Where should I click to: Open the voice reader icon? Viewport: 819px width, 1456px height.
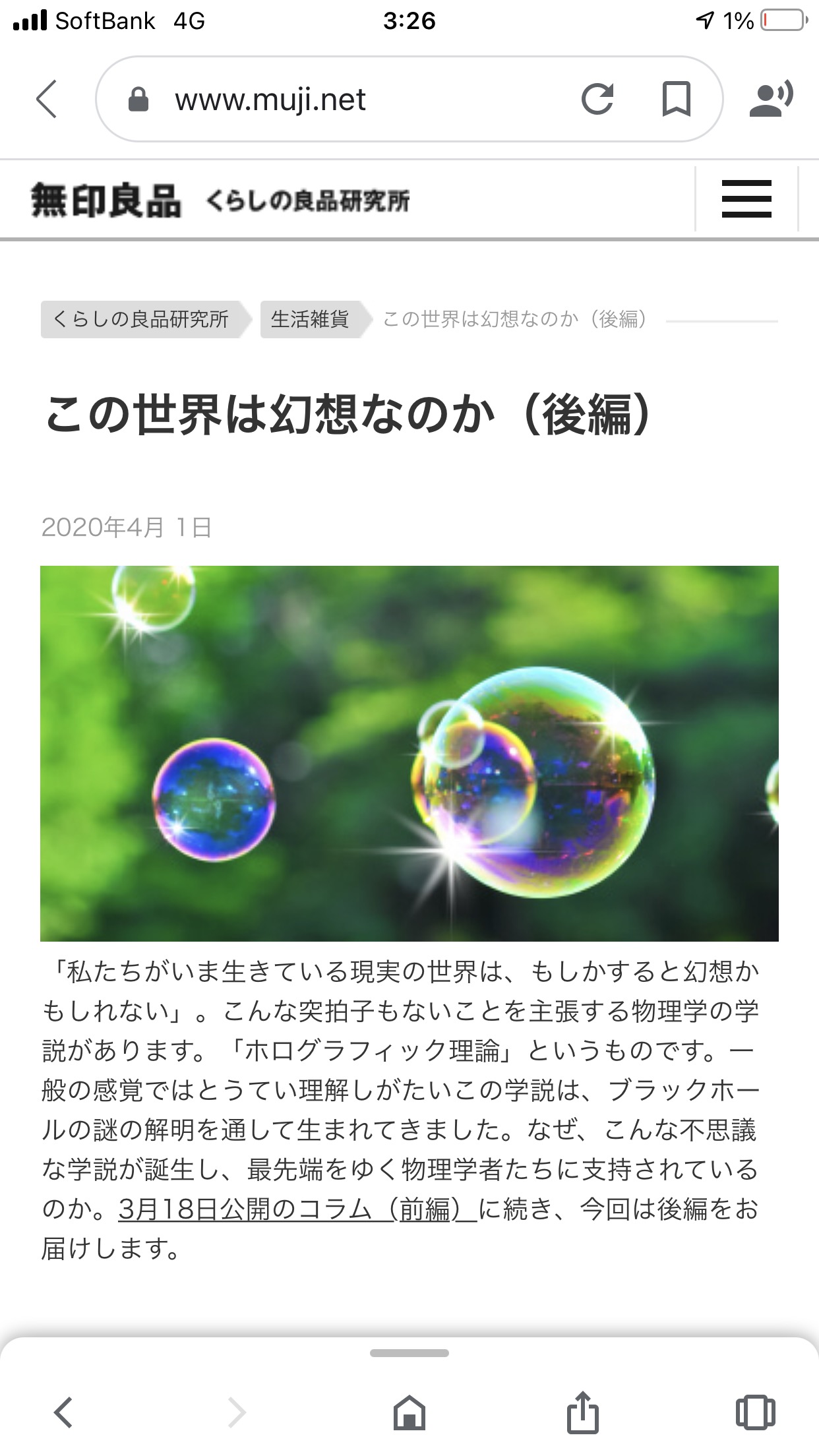click(771, 100)
